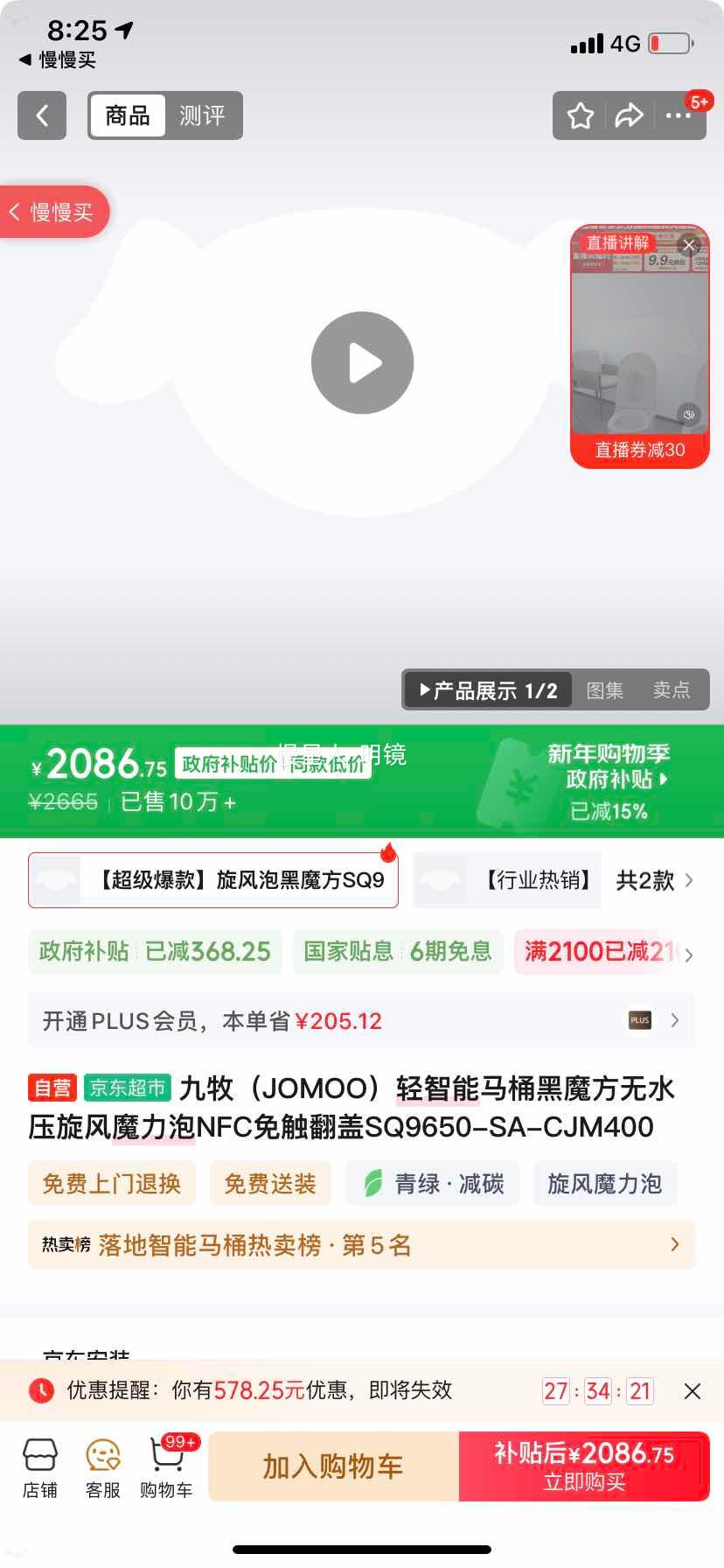The image size is (724, 1568).
Task: Expand the 开通PLUS会员 savings row
Action: (362, 1020)
